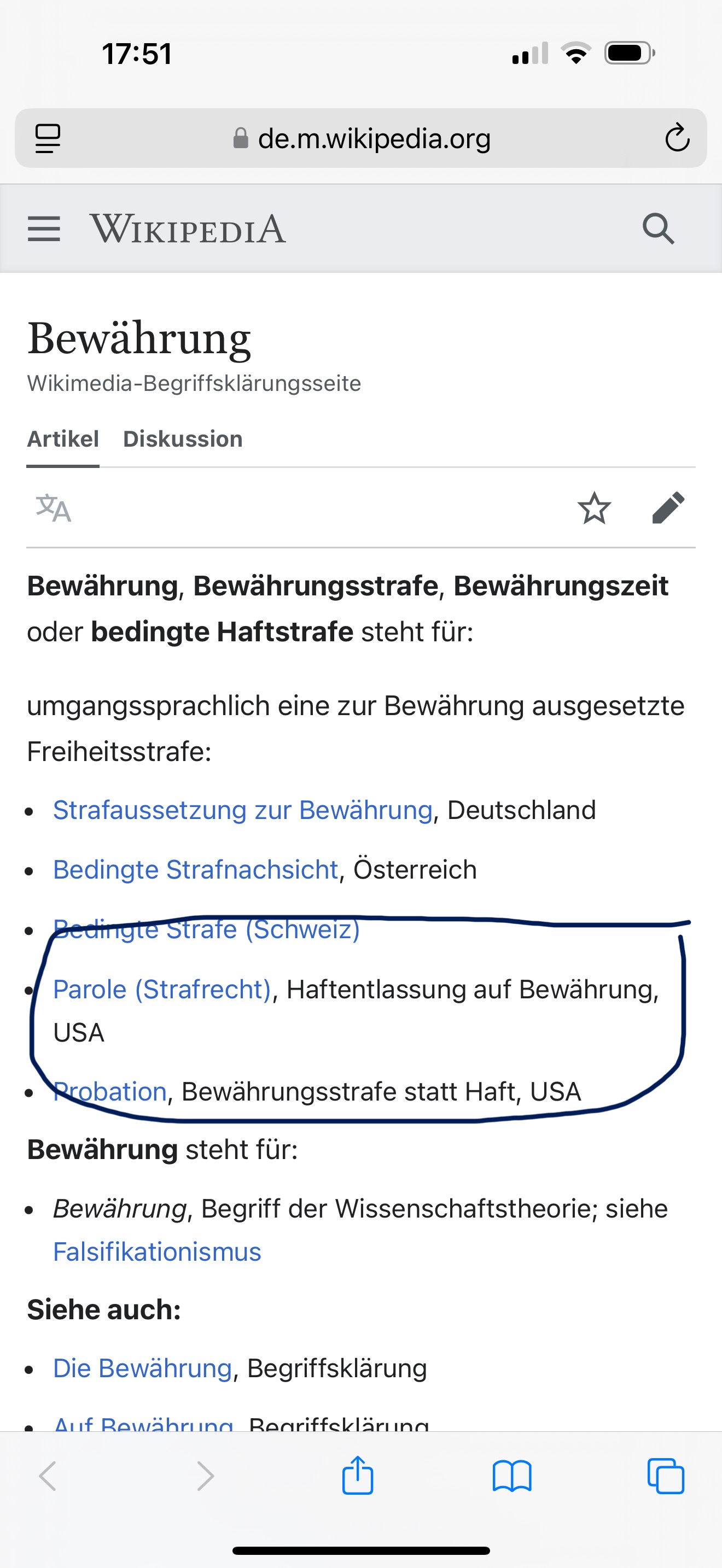The width and height of the screenshot is (722, 1568).
Task: Open Safari bookmarks
Action: pyautogui.click(x=511, y=1477)
